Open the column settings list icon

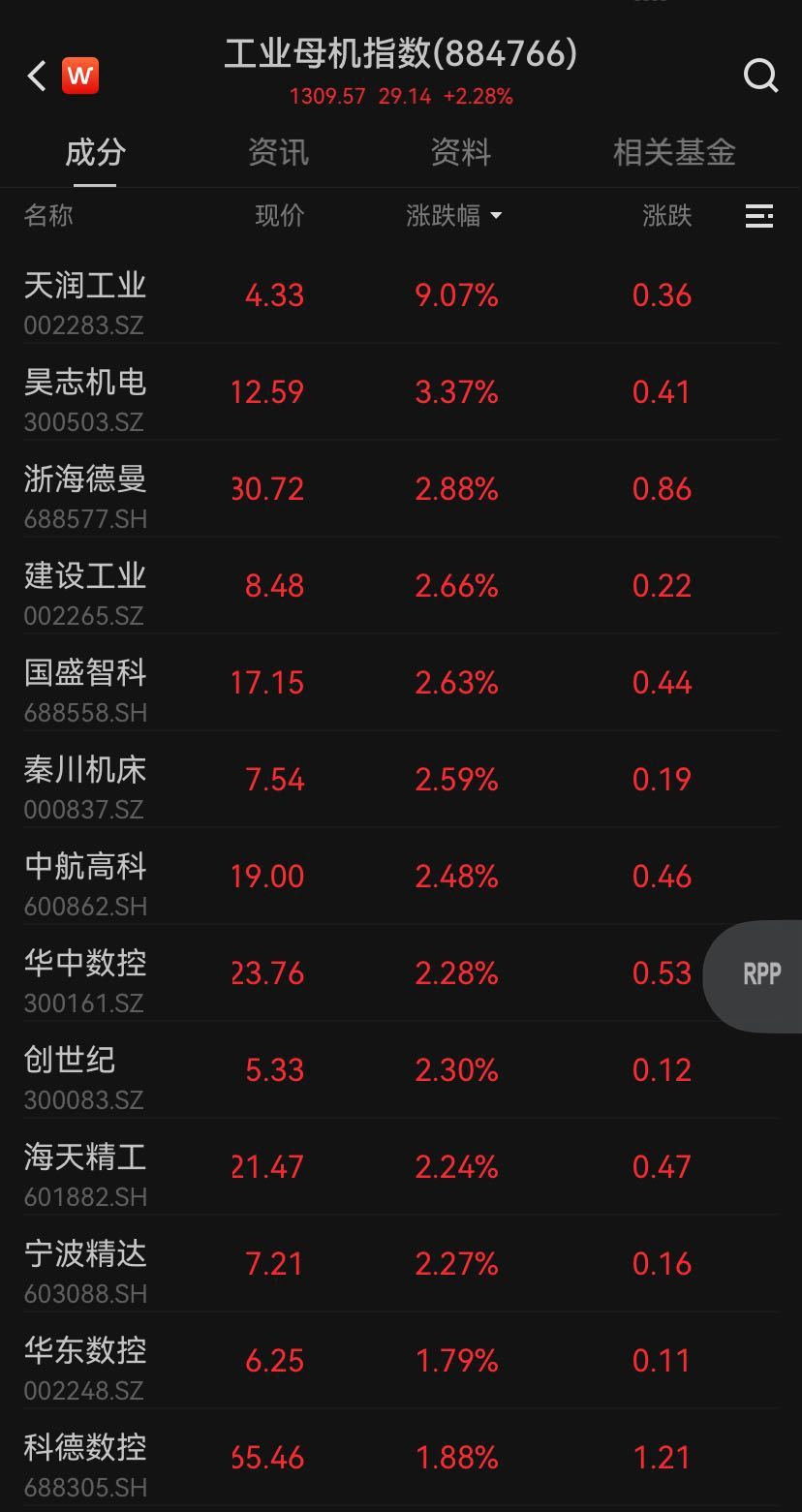click(758, 216)
